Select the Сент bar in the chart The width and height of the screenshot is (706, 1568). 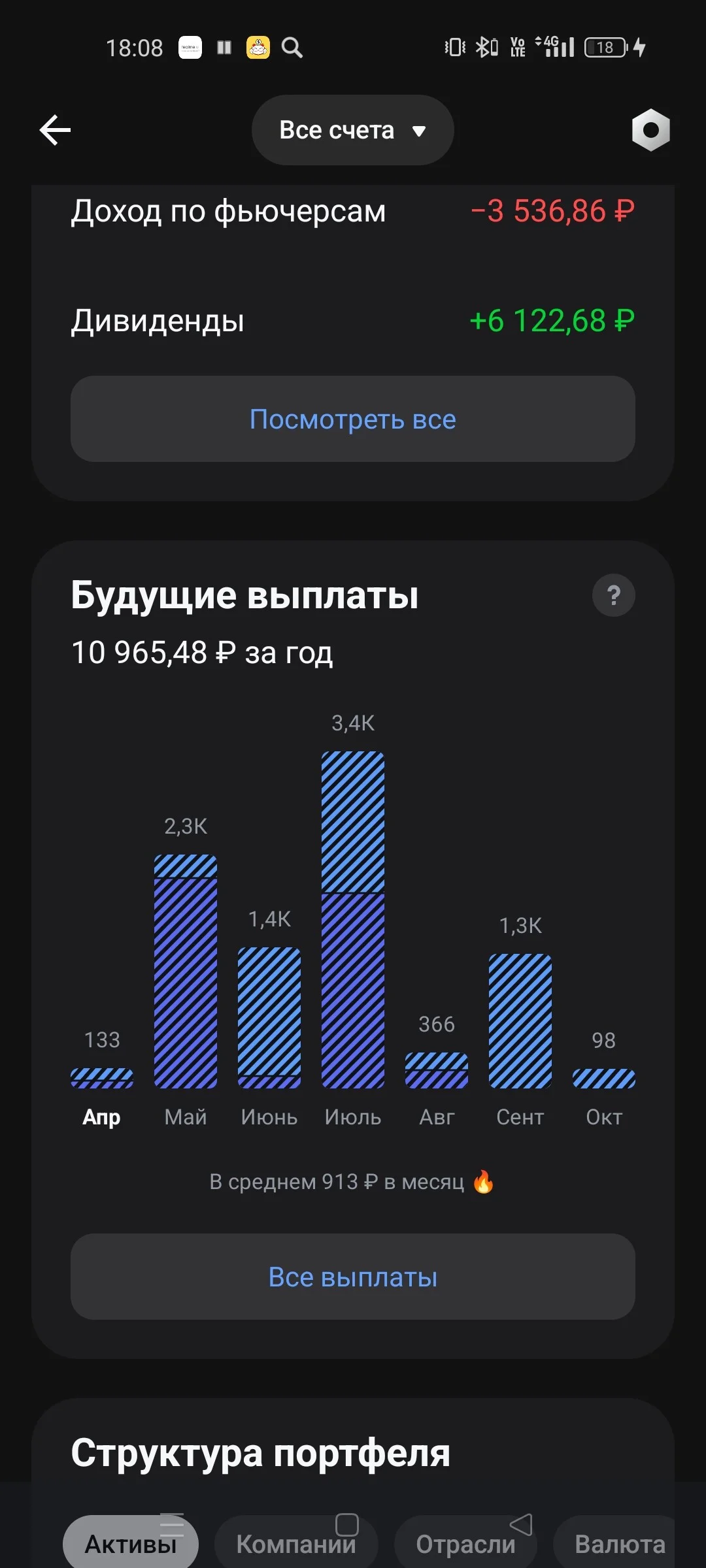[520, 1021]
